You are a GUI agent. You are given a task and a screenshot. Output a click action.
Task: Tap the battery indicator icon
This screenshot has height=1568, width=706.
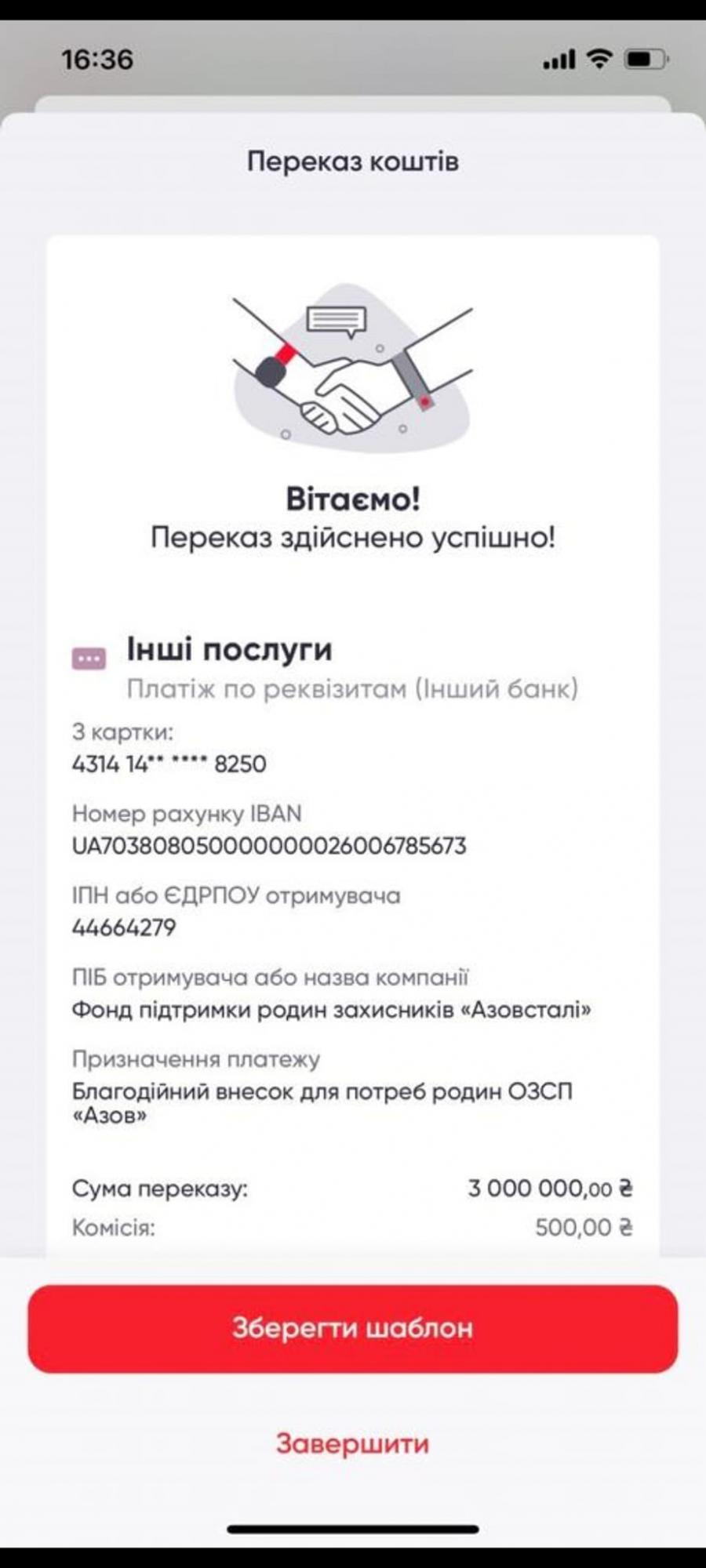pyautogui.click(x=645, y=56)
